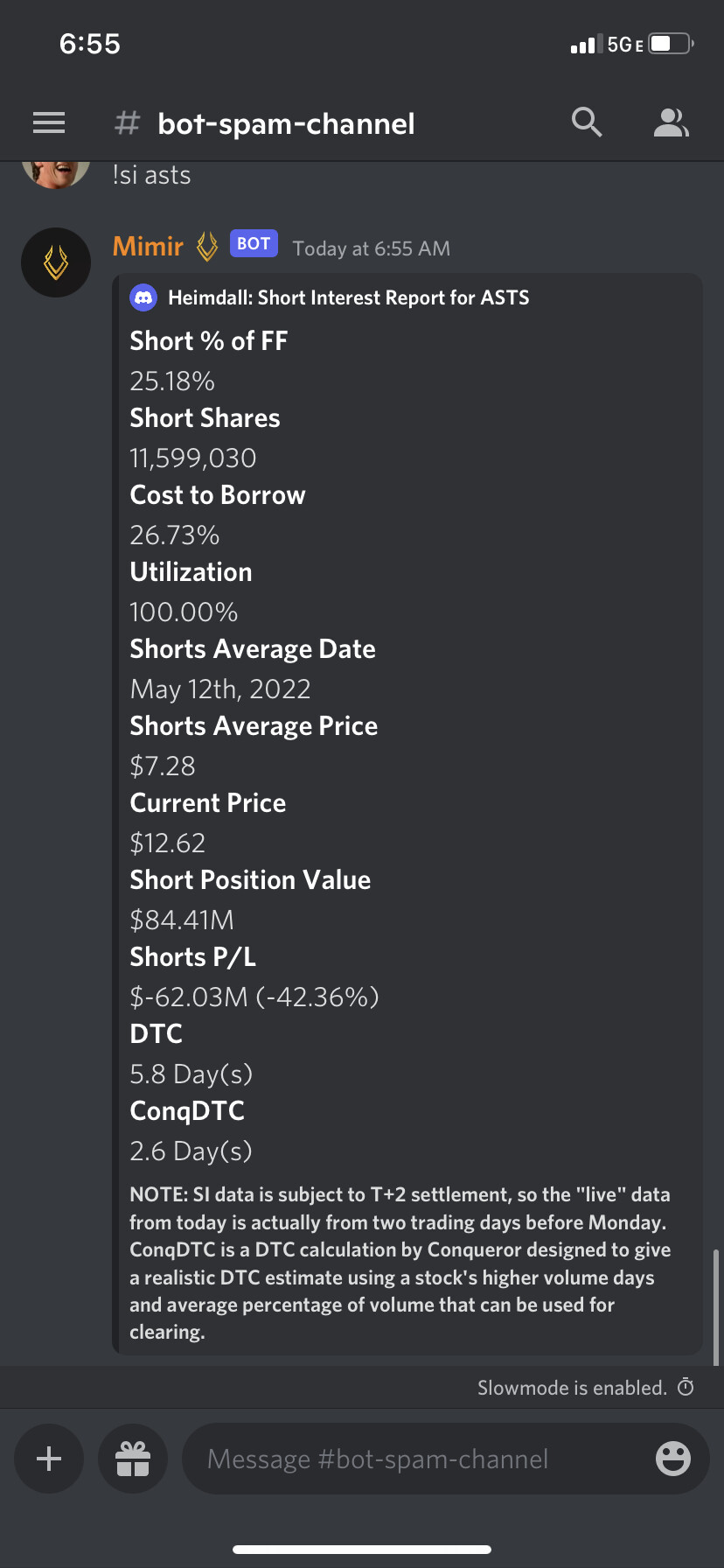Open the hamburger drawer menu
724x1568 pixels.
(49, 123)
